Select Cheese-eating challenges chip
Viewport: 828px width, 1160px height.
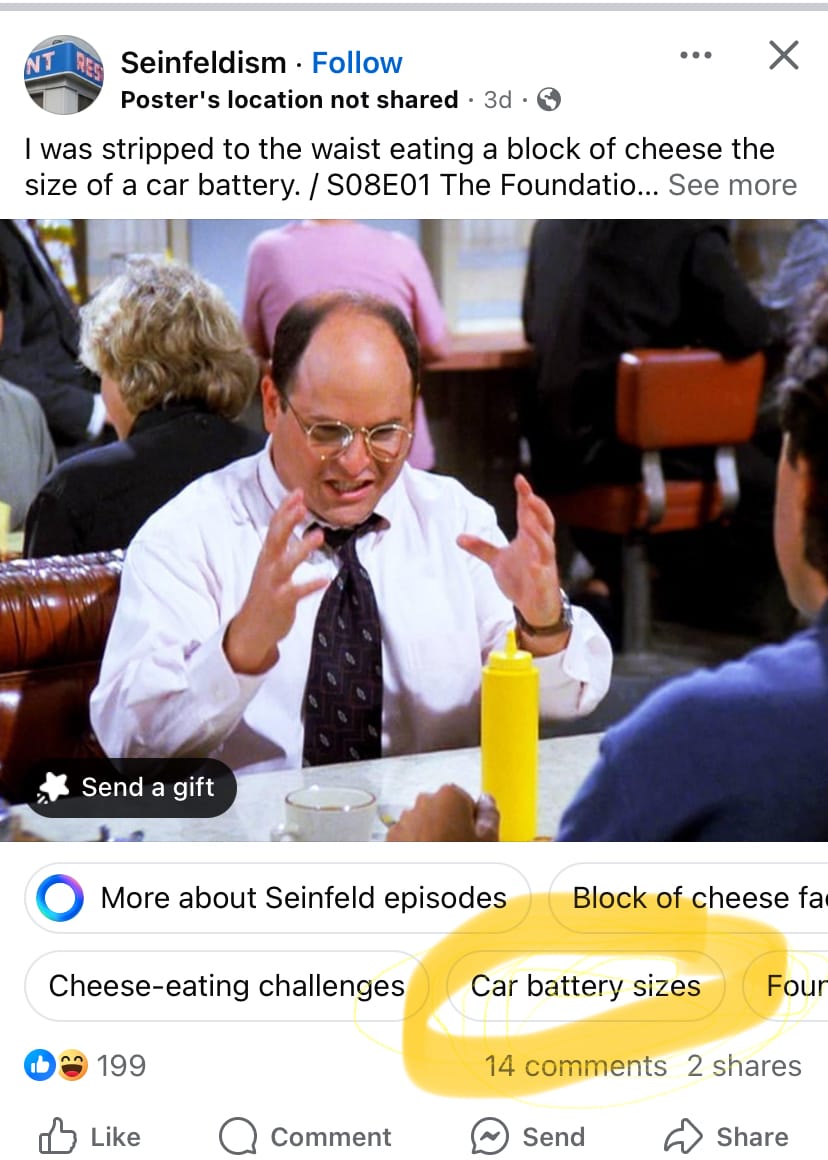(x=226, y=986)
